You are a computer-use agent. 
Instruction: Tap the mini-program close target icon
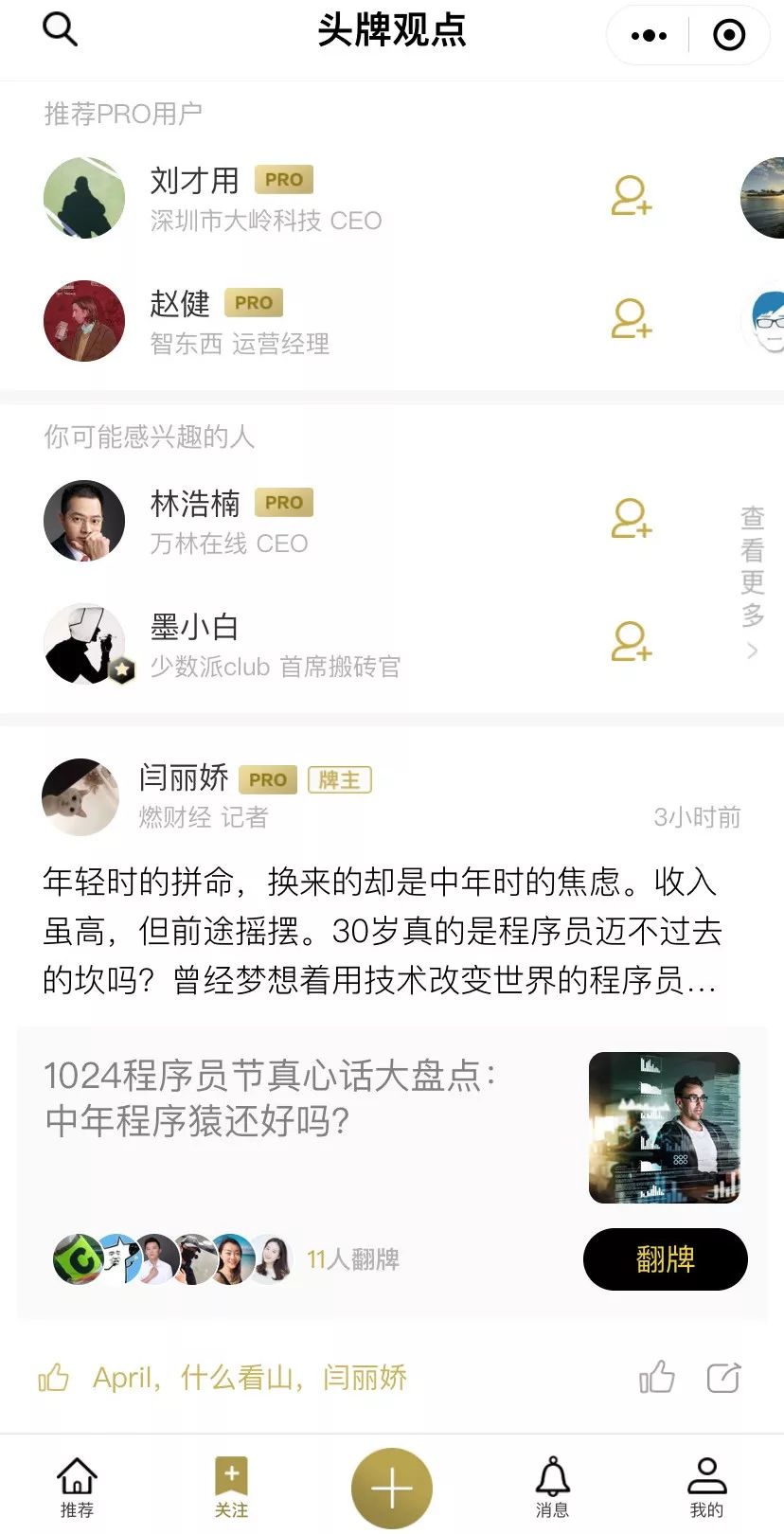[729, 34]
